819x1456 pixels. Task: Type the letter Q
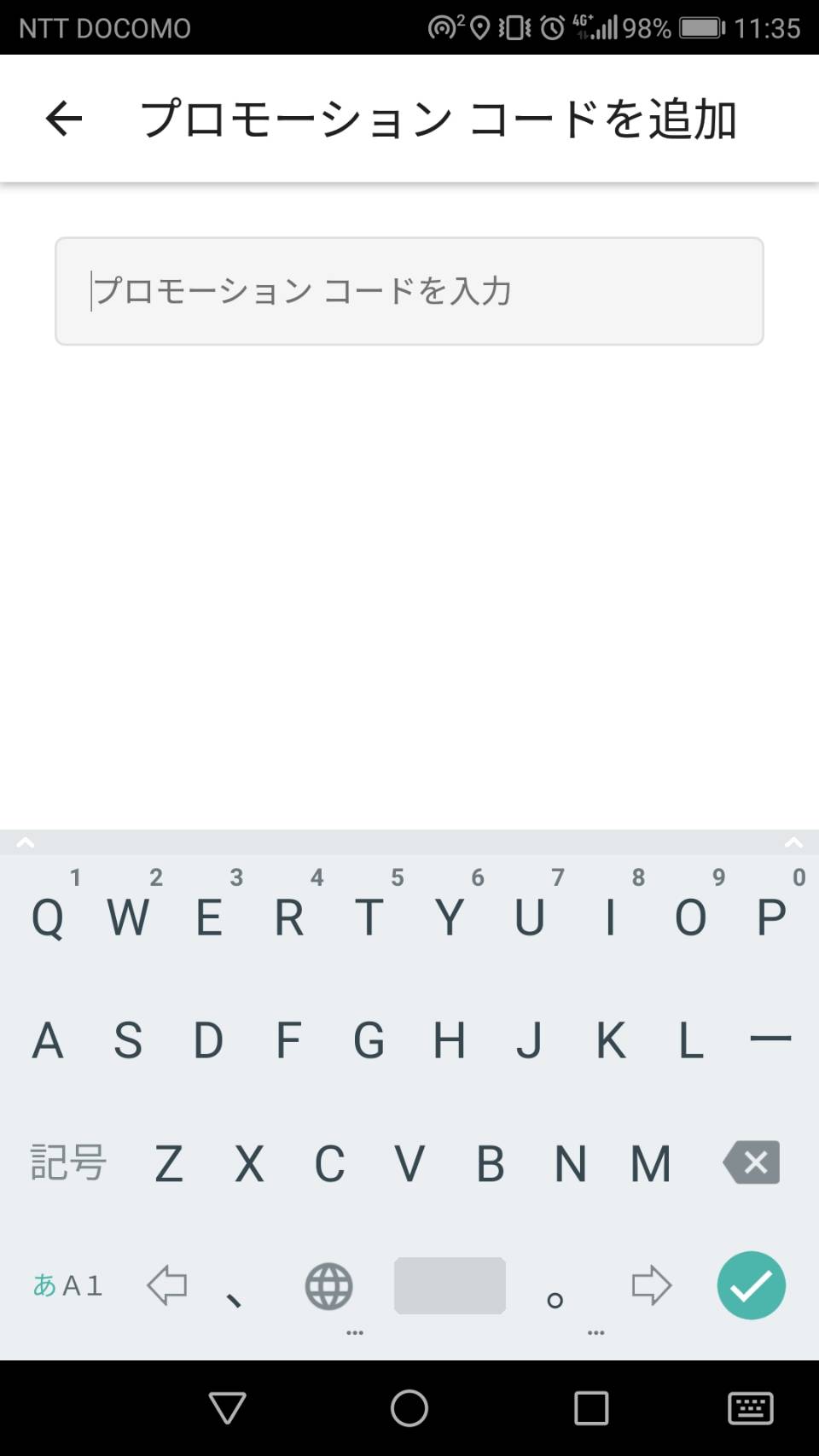pyautogui.click(x=48, y=918)
